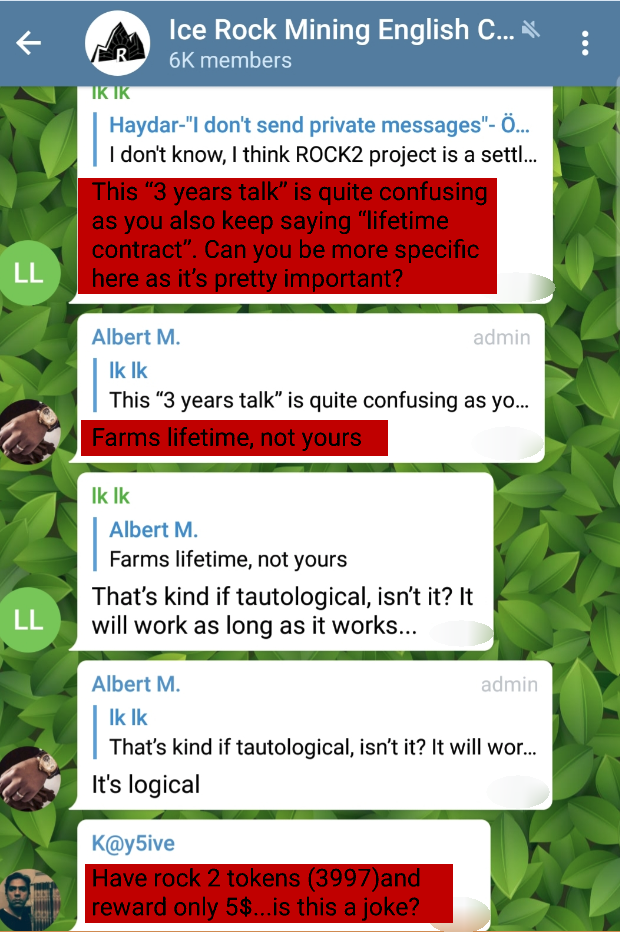
Task: Open lk lk's LL avatar profile
Action: pos(30,272)
